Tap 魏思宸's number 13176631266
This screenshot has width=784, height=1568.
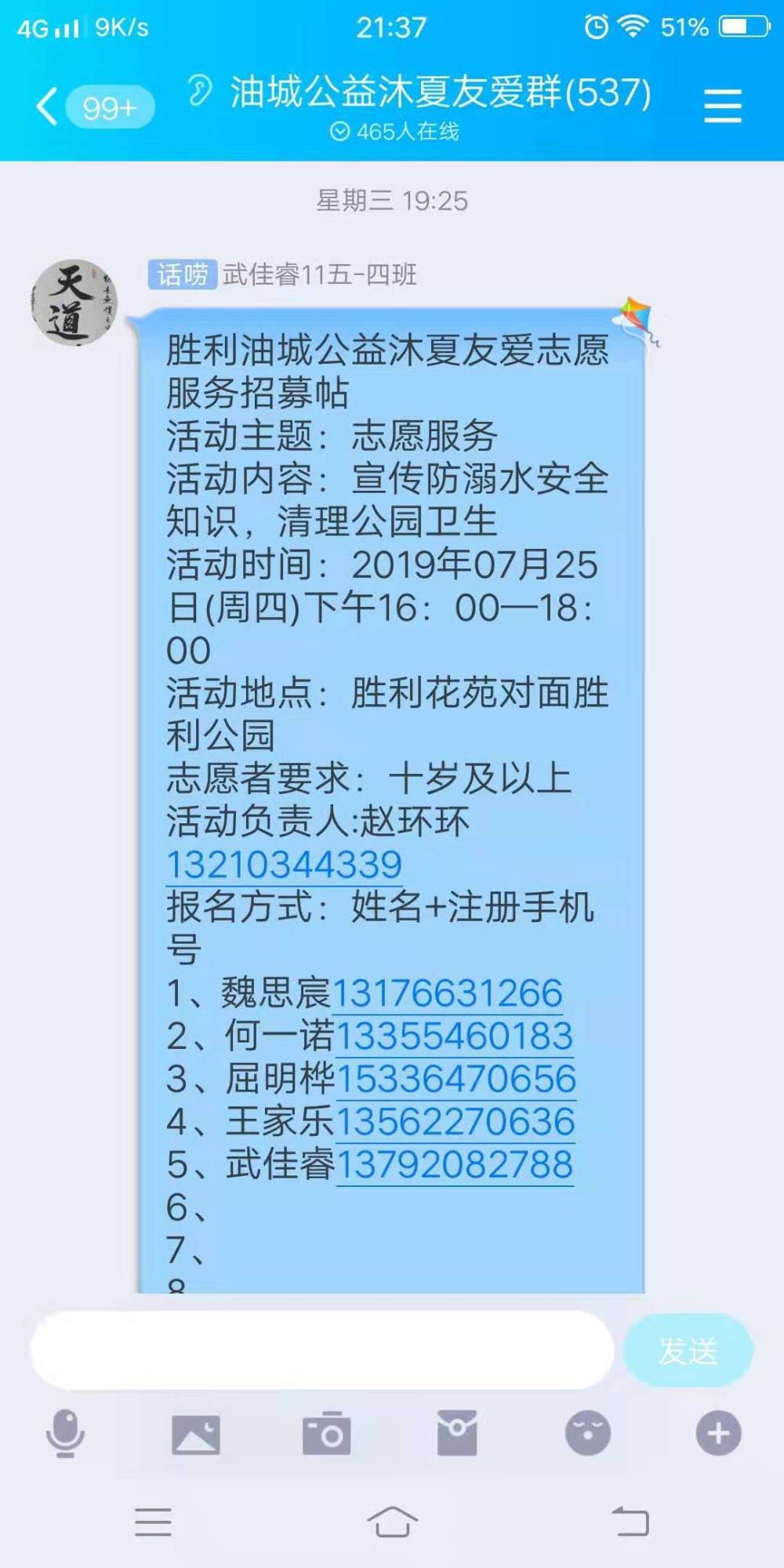448,993
